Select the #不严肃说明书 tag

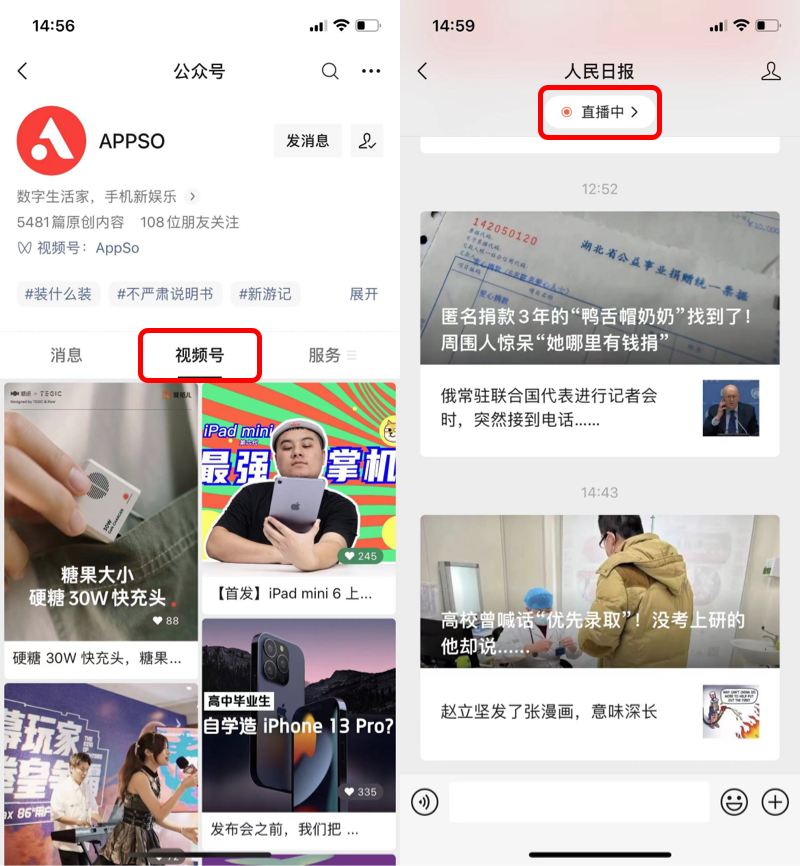pos(164,294)
